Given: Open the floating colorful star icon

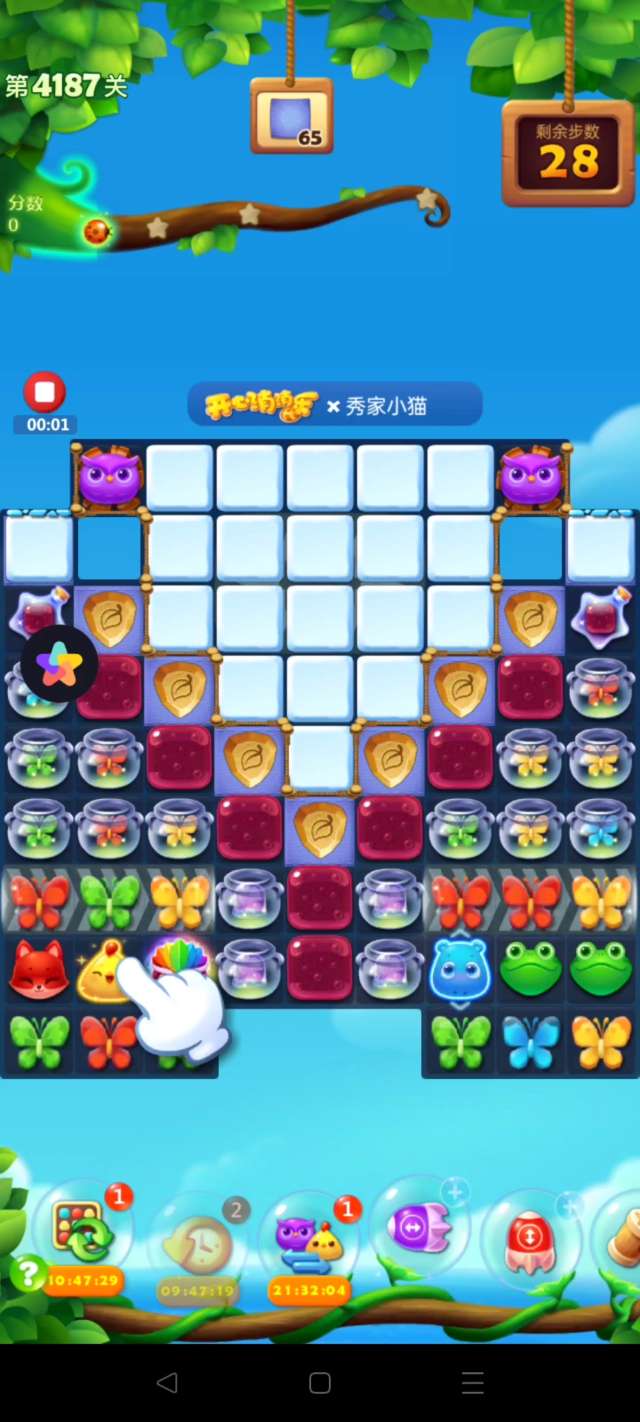Looking at the screenshot, I should 59,666.
